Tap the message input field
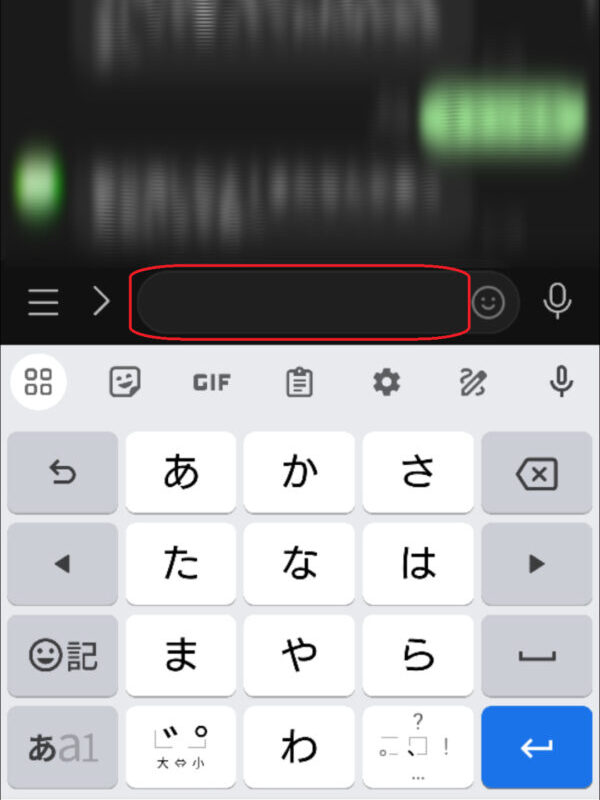Viewport: 600px width, 800px height. point(300,302)
